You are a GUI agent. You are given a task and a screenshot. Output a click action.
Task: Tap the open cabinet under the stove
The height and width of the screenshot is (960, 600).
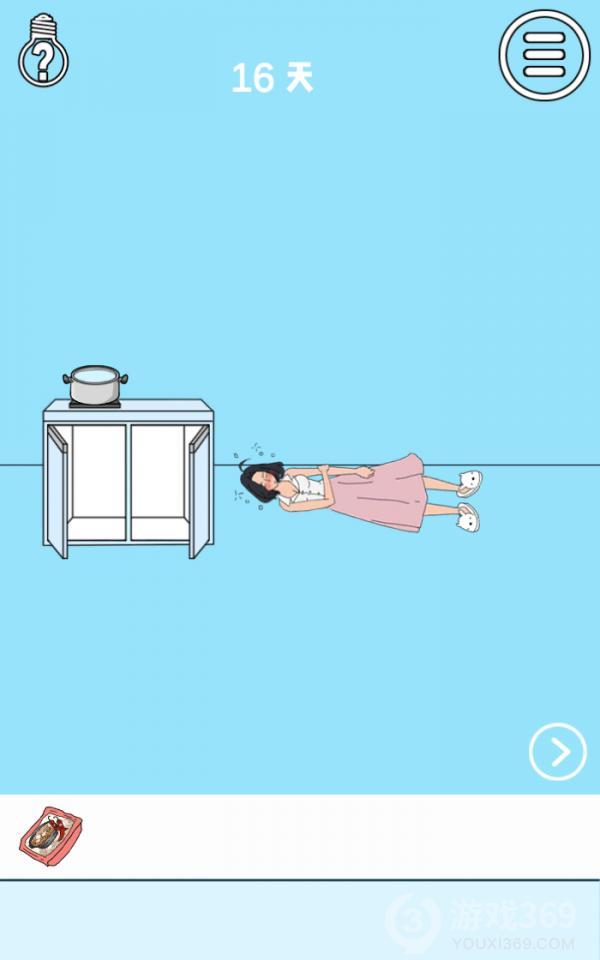pyautogui.click(x=128, y=482)
